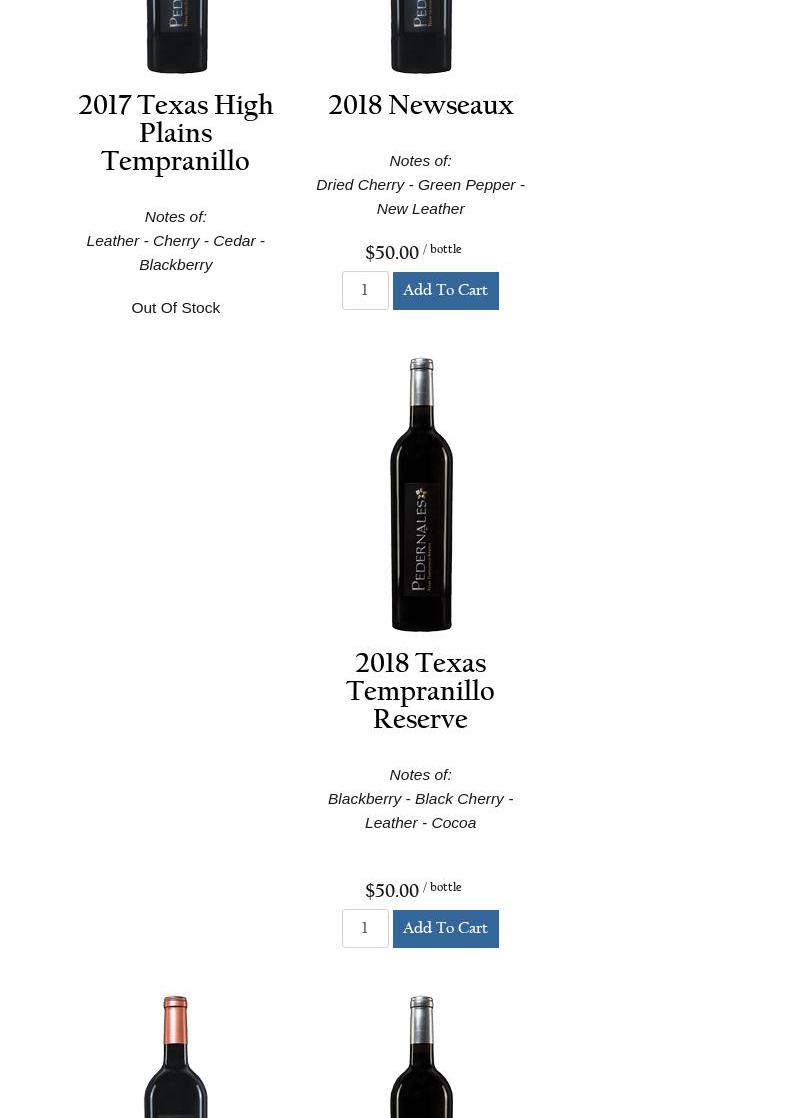
Task: Open 2018 Texas Tempranillo Reserve bottle image
Action: point(421,494)
